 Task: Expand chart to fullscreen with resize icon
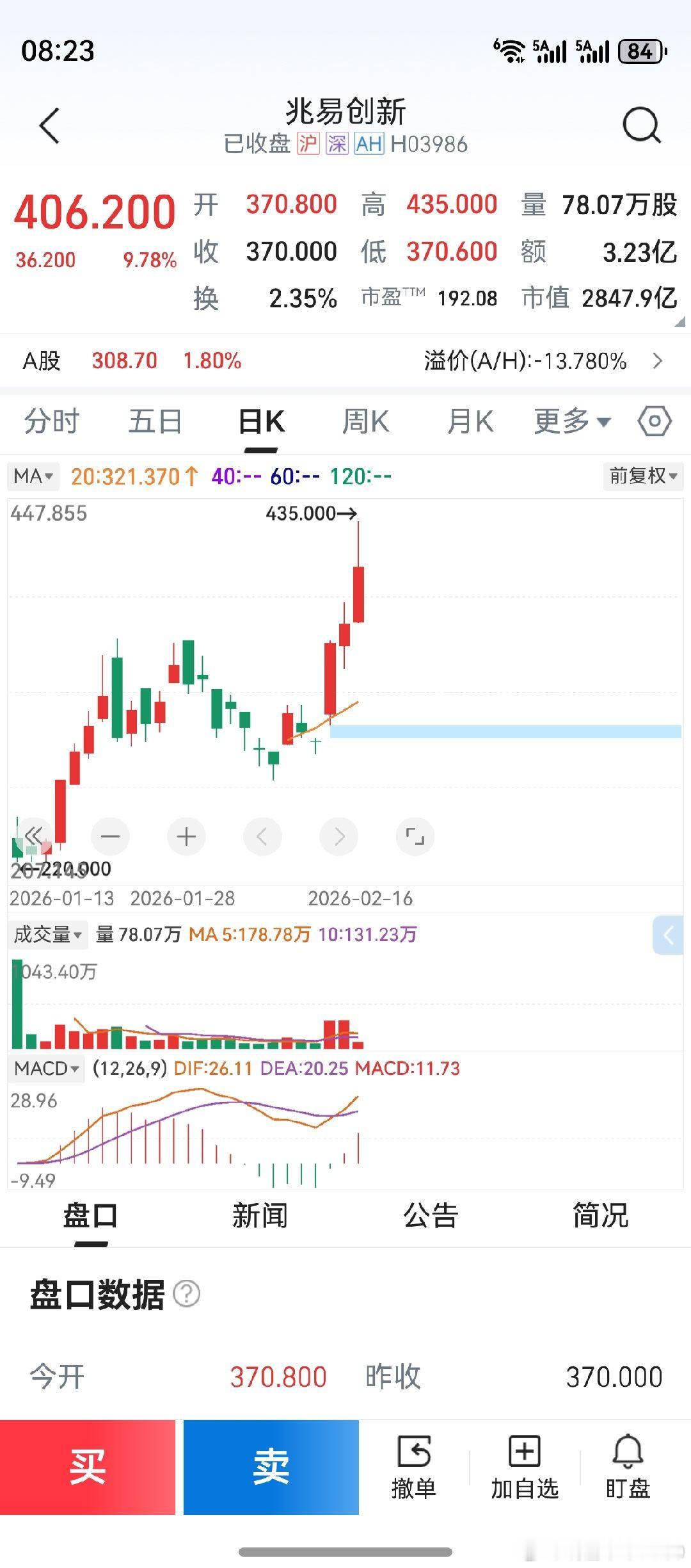(x=415, y=836)
